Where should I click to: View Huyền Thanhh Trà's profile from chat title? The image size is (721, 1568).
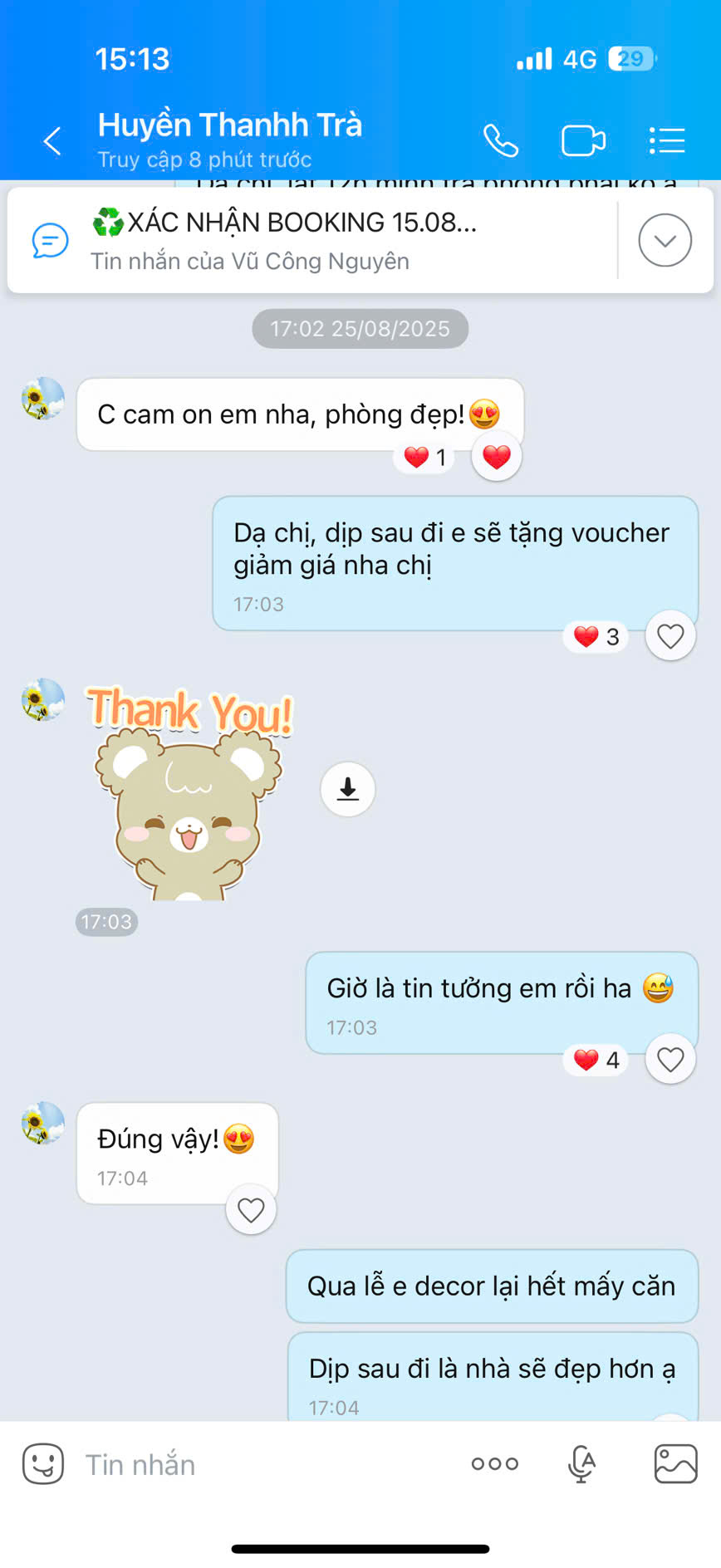(230, 125)
